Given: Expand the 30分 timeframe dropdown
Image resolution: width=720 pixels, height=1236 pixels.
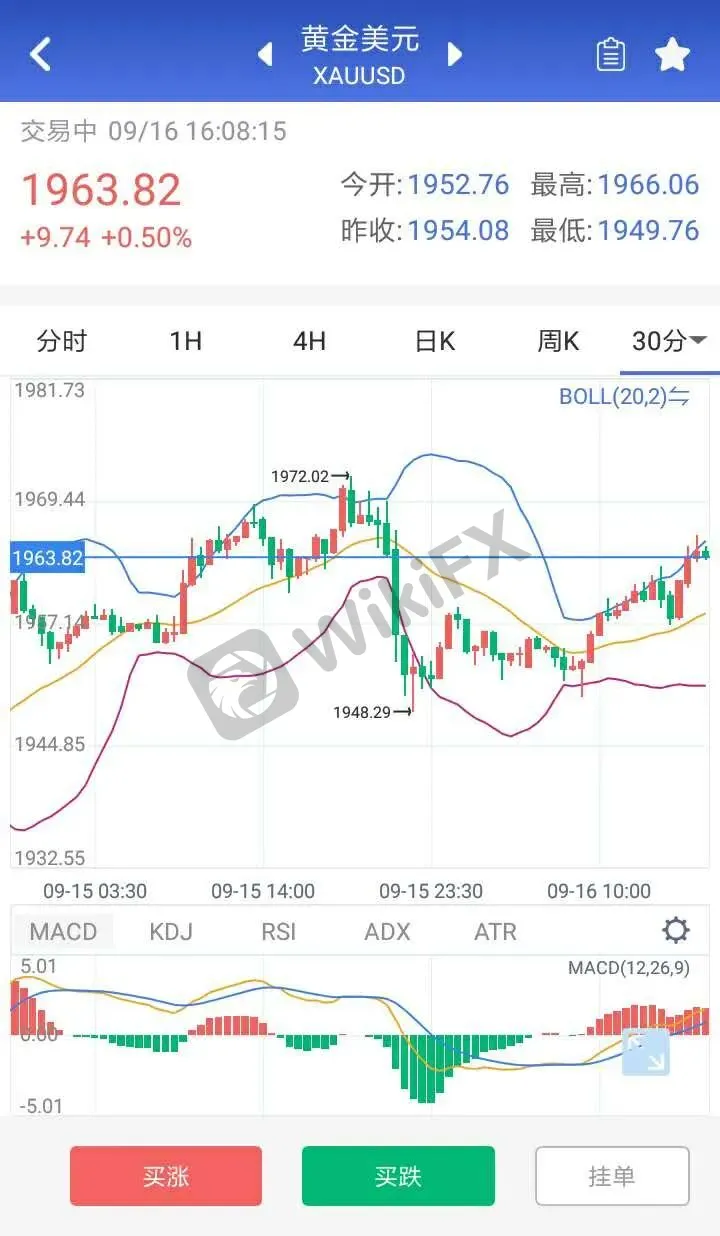Looking at the screenshot, I should [669, 341].
